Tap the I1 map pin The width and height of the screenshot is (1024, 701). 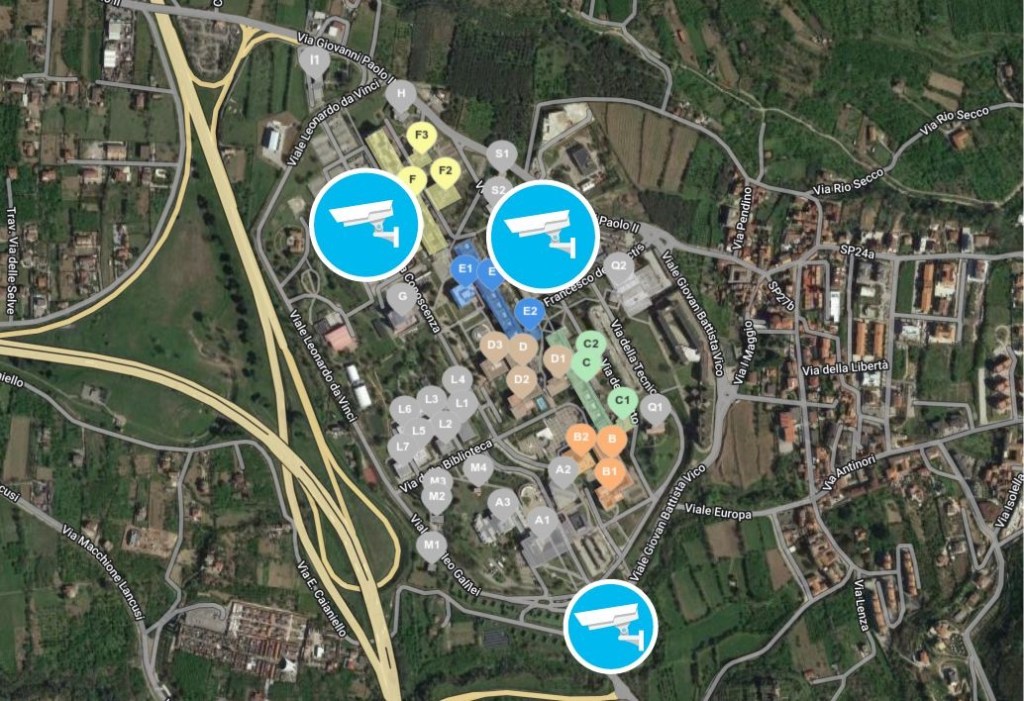[x=315, y=60]
